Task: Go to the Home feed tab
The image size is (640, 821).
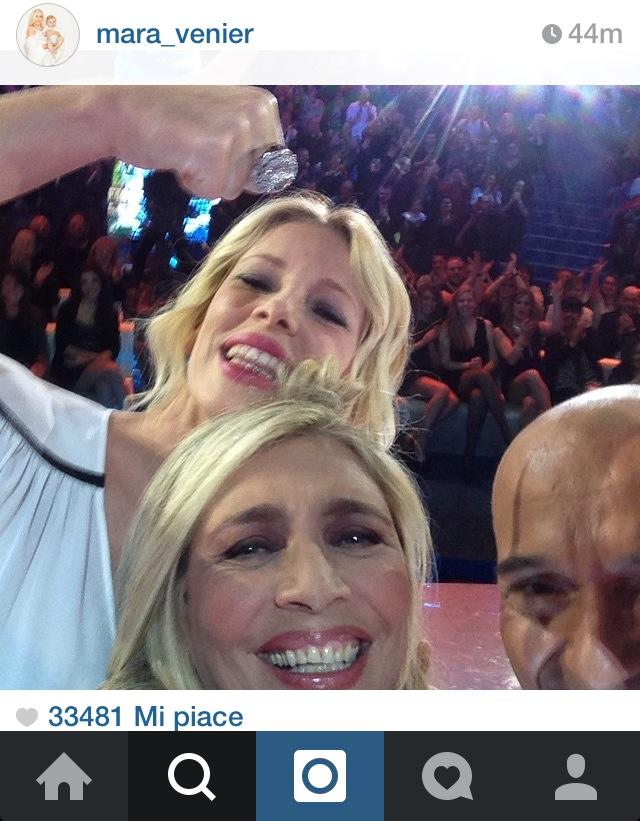Action: (64, 776)
